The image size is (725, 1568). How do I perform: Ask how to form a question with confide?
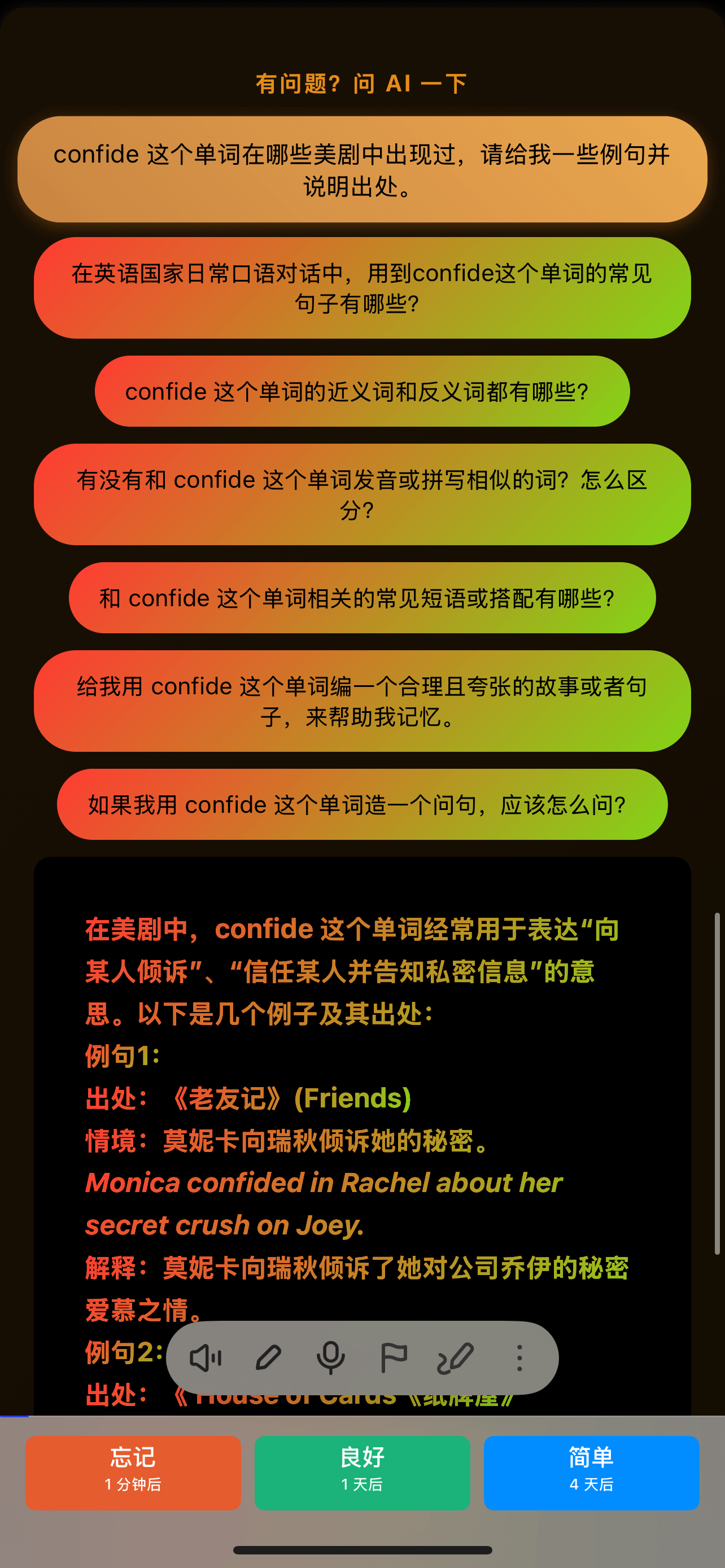362,804
